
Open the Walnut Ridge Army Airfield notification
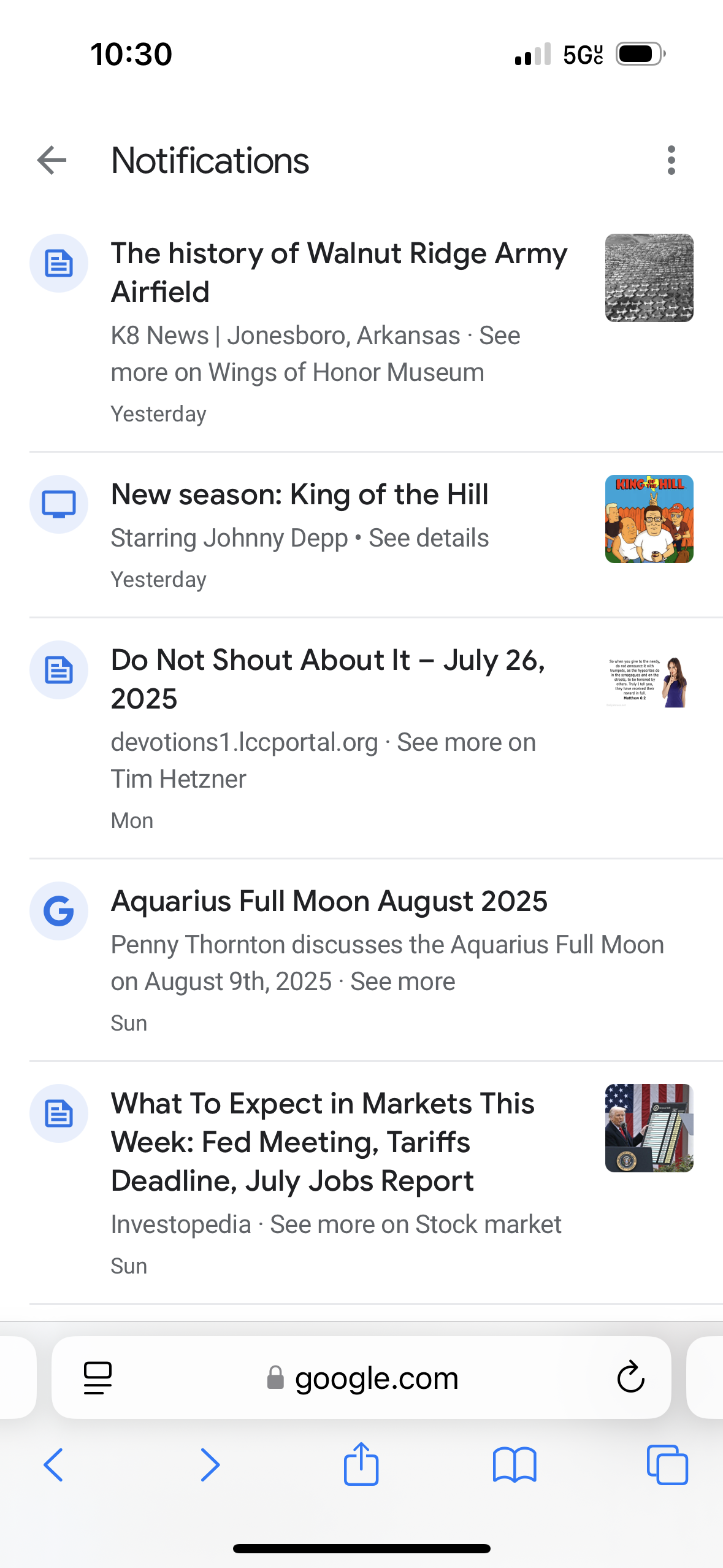[x=361, y=331]
